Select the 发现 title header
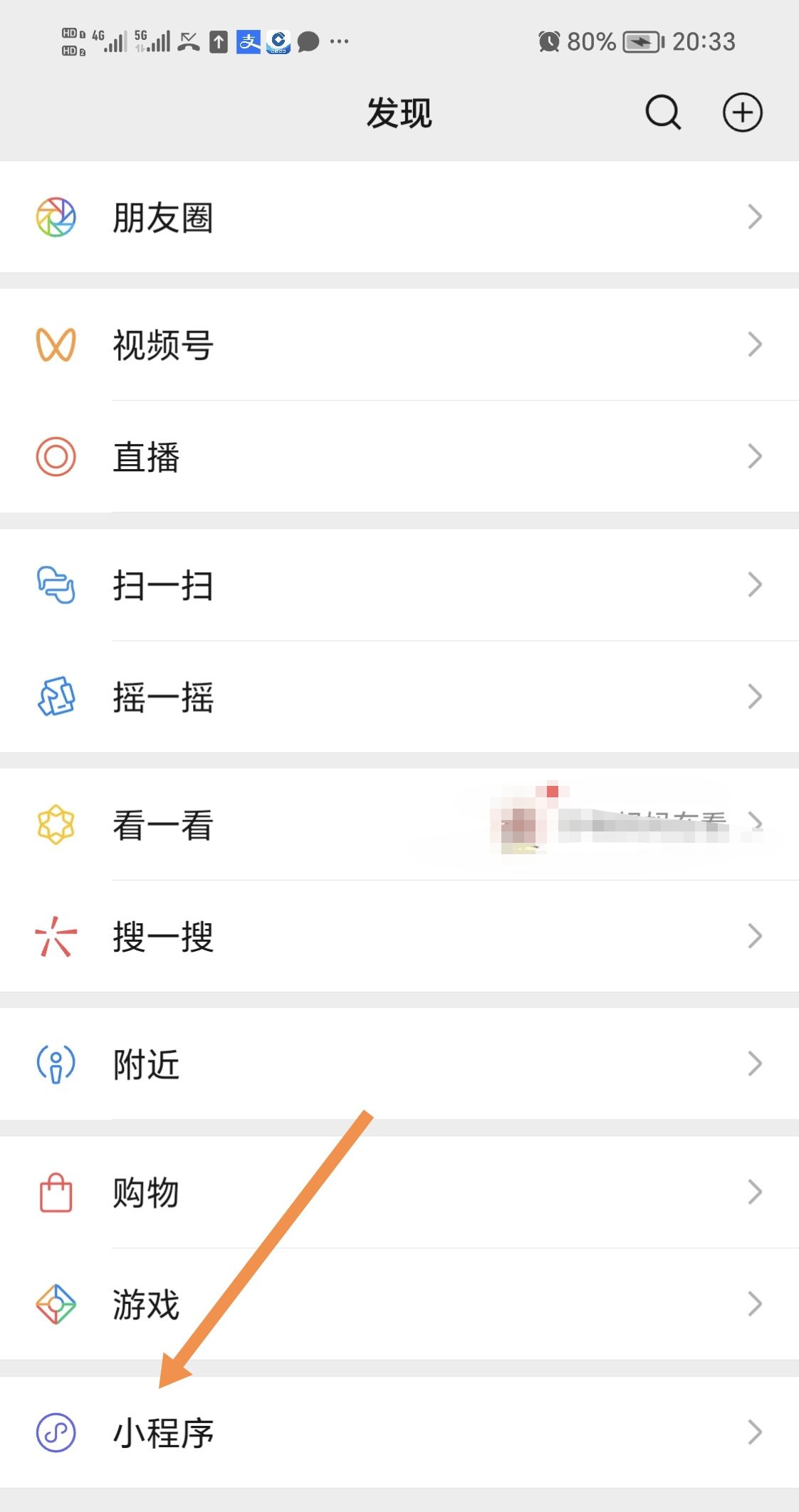Viewport: 799px width, 1512px height. [x=399, y=112]
